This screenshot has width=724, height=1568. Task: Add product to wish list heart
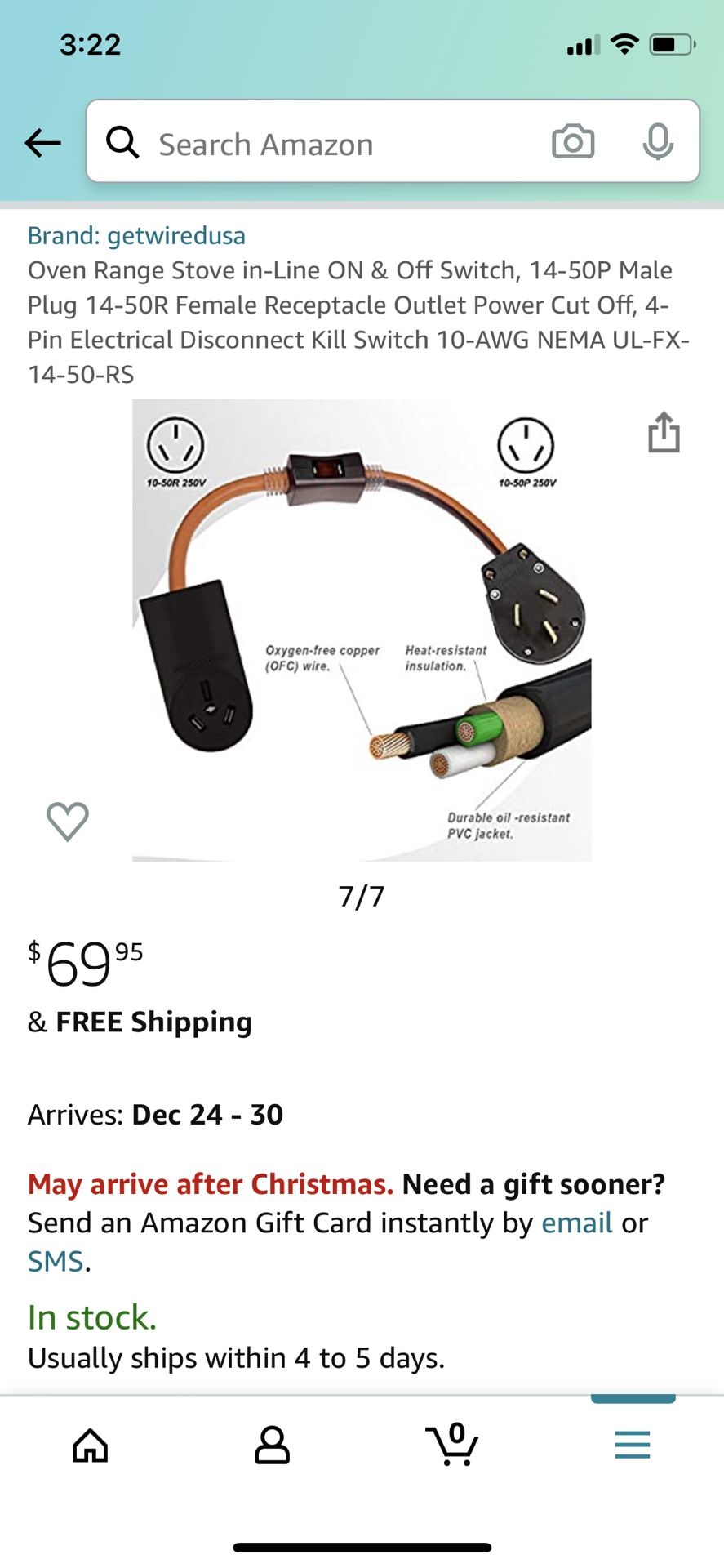(68, 821)
